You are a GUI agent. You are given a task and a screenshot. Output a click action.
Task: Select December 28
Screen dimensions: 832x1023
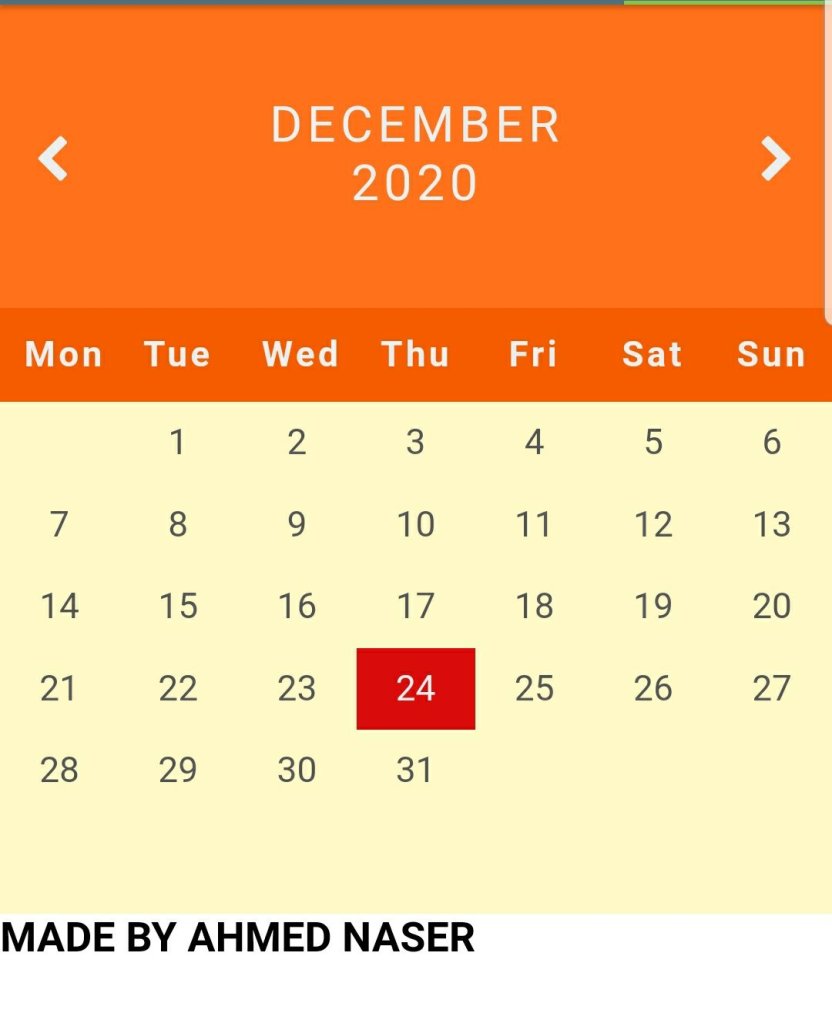coord(59,770)
